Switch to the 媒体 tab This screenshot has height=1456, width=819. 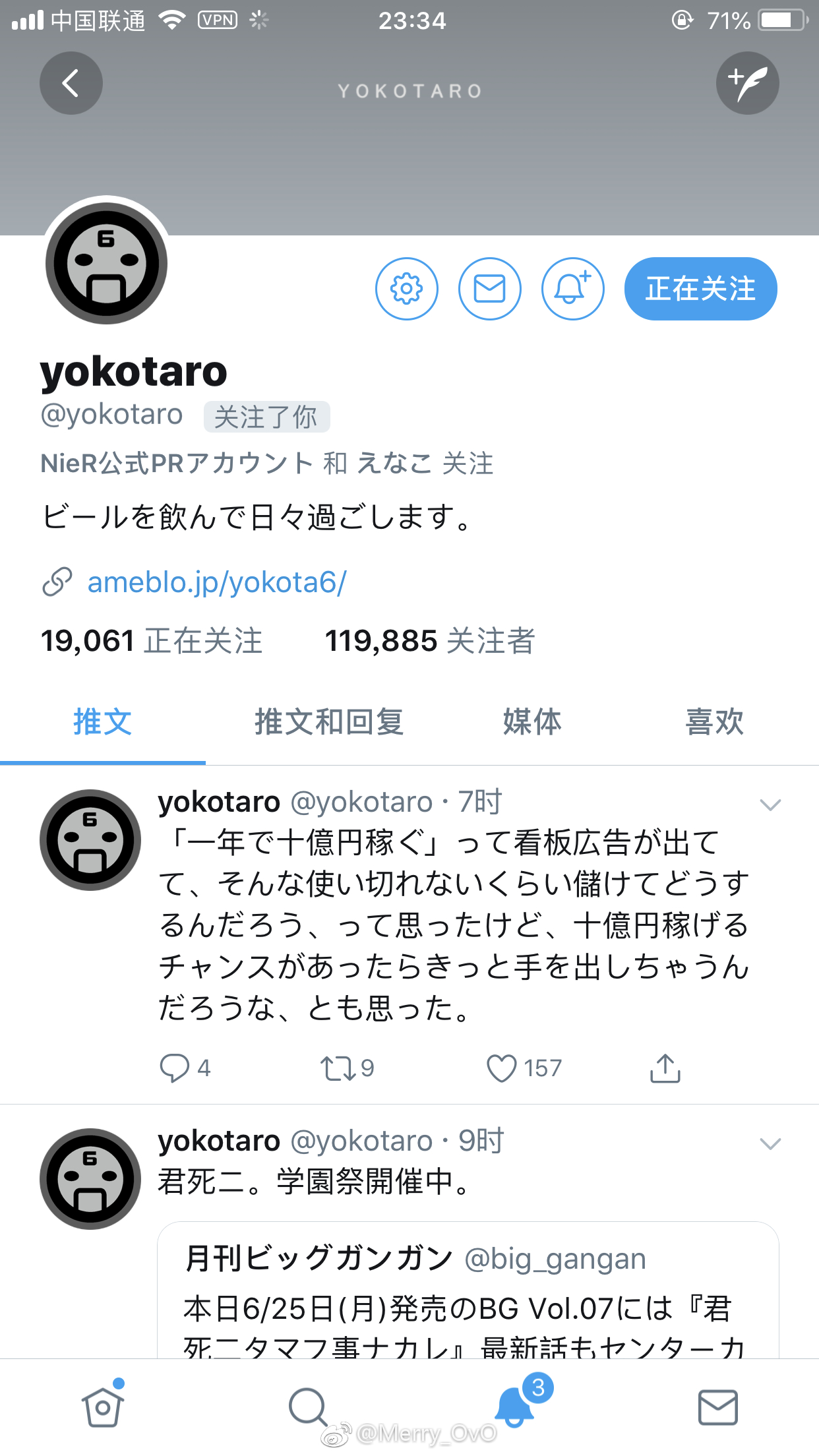(x=532, y=721)
